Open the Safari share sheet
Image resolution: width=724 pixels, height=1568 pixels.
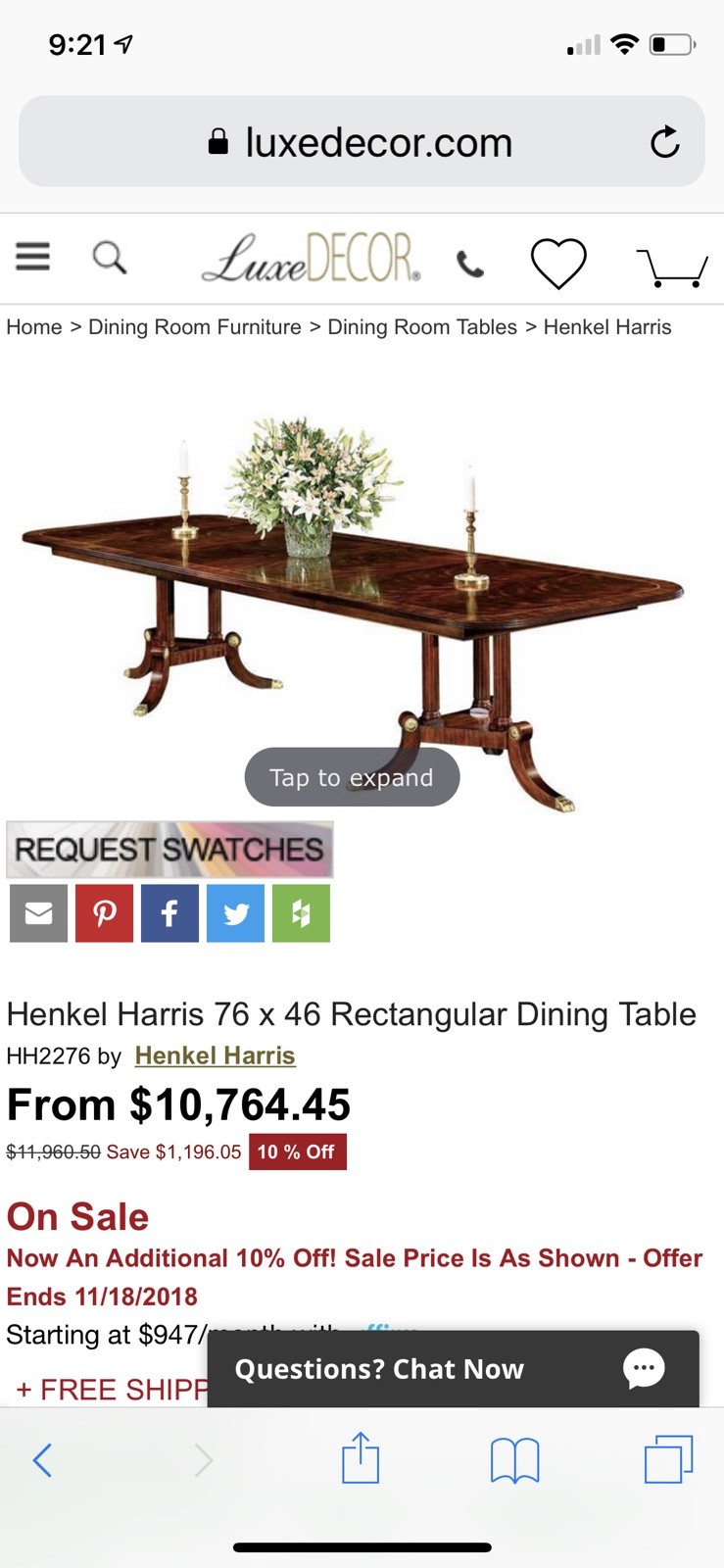coord(361,1459)
